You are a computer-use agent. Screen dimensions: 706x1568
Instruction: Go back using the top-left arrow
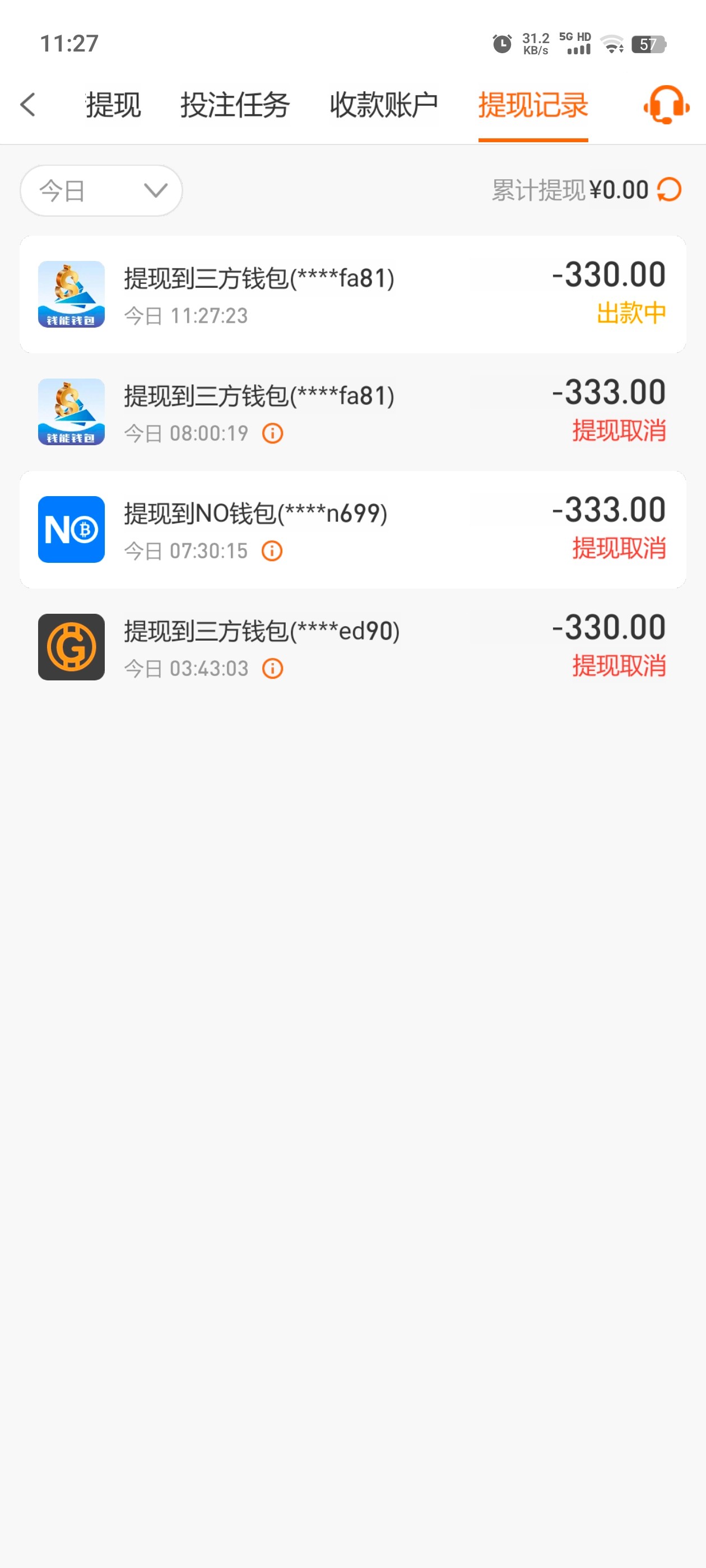click(28, 105)
